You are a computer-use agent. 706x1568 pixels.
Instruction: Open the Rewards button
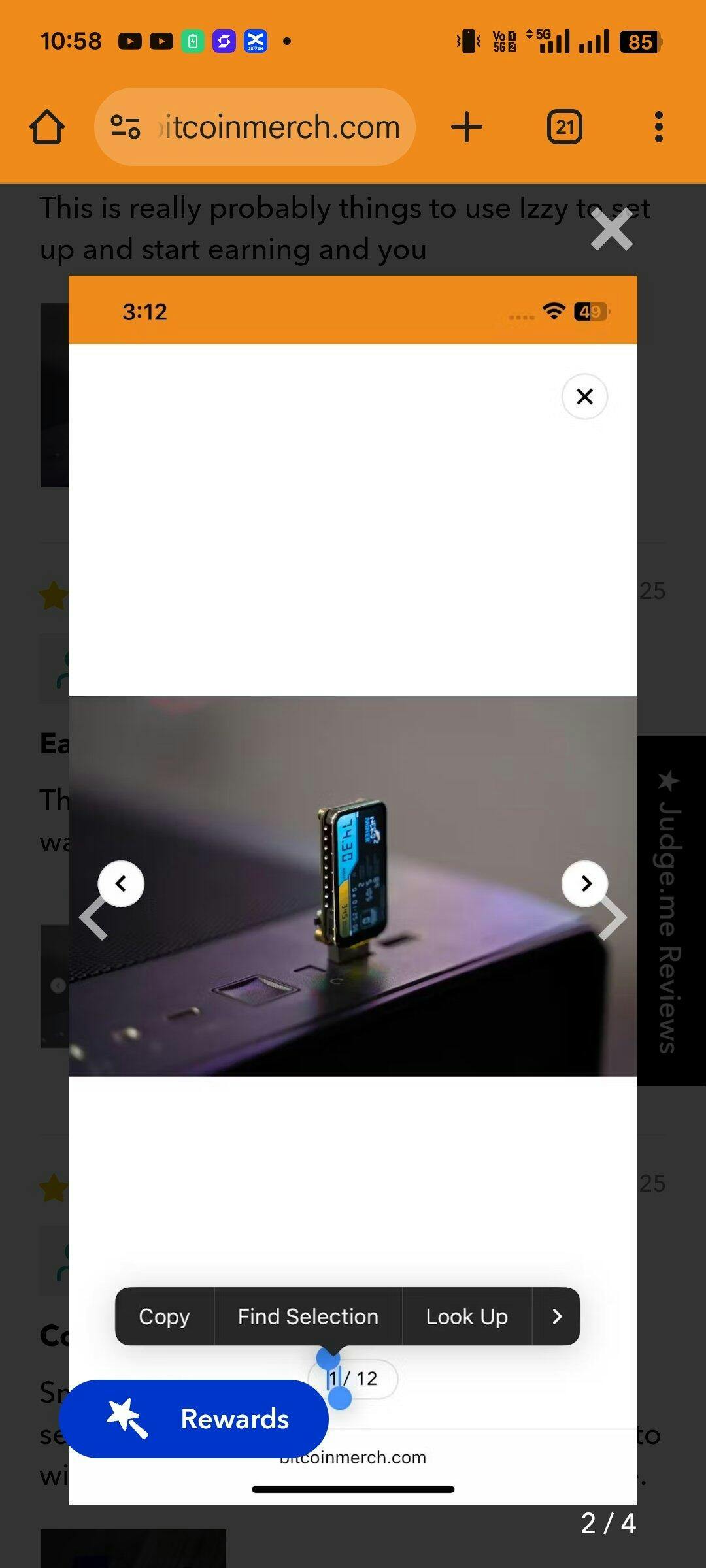coord(194,1418)
